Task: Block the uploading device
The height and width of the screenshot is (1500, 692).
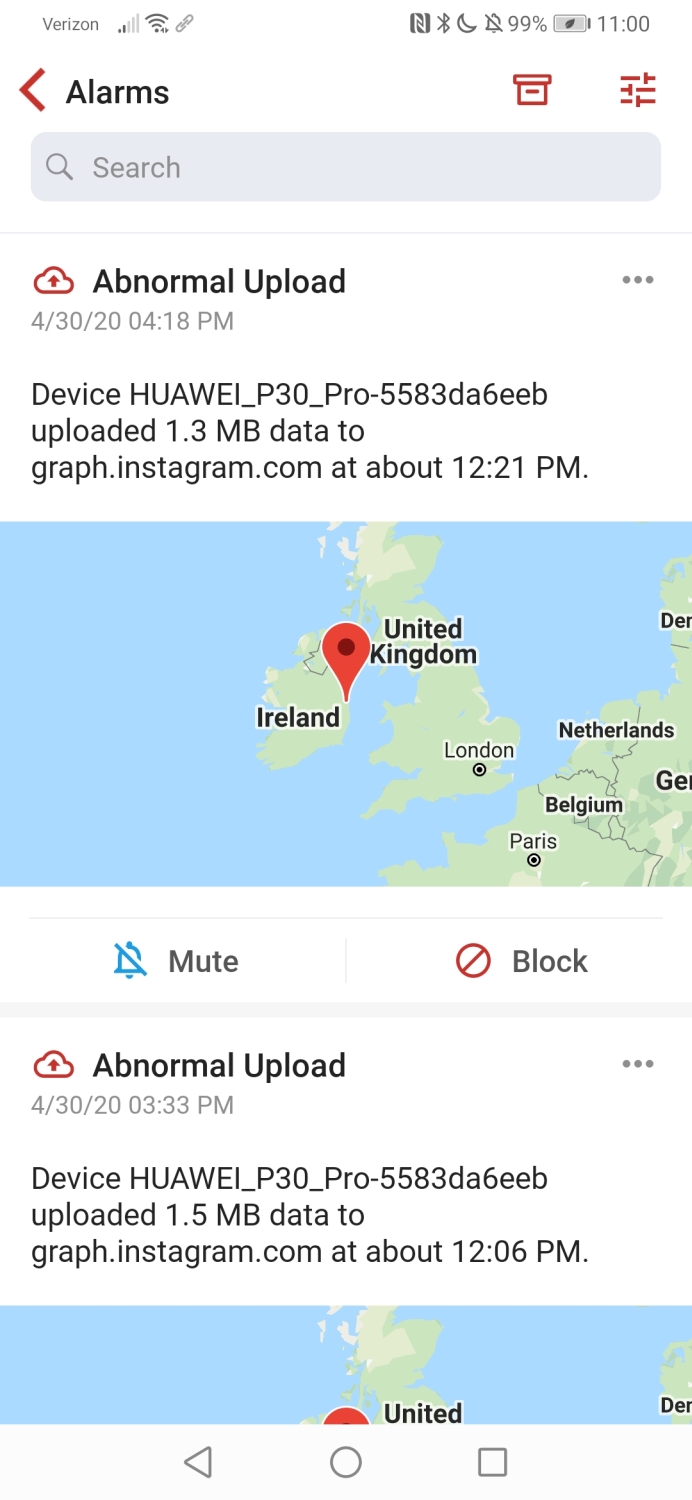Action: click(x=521, y=961)
